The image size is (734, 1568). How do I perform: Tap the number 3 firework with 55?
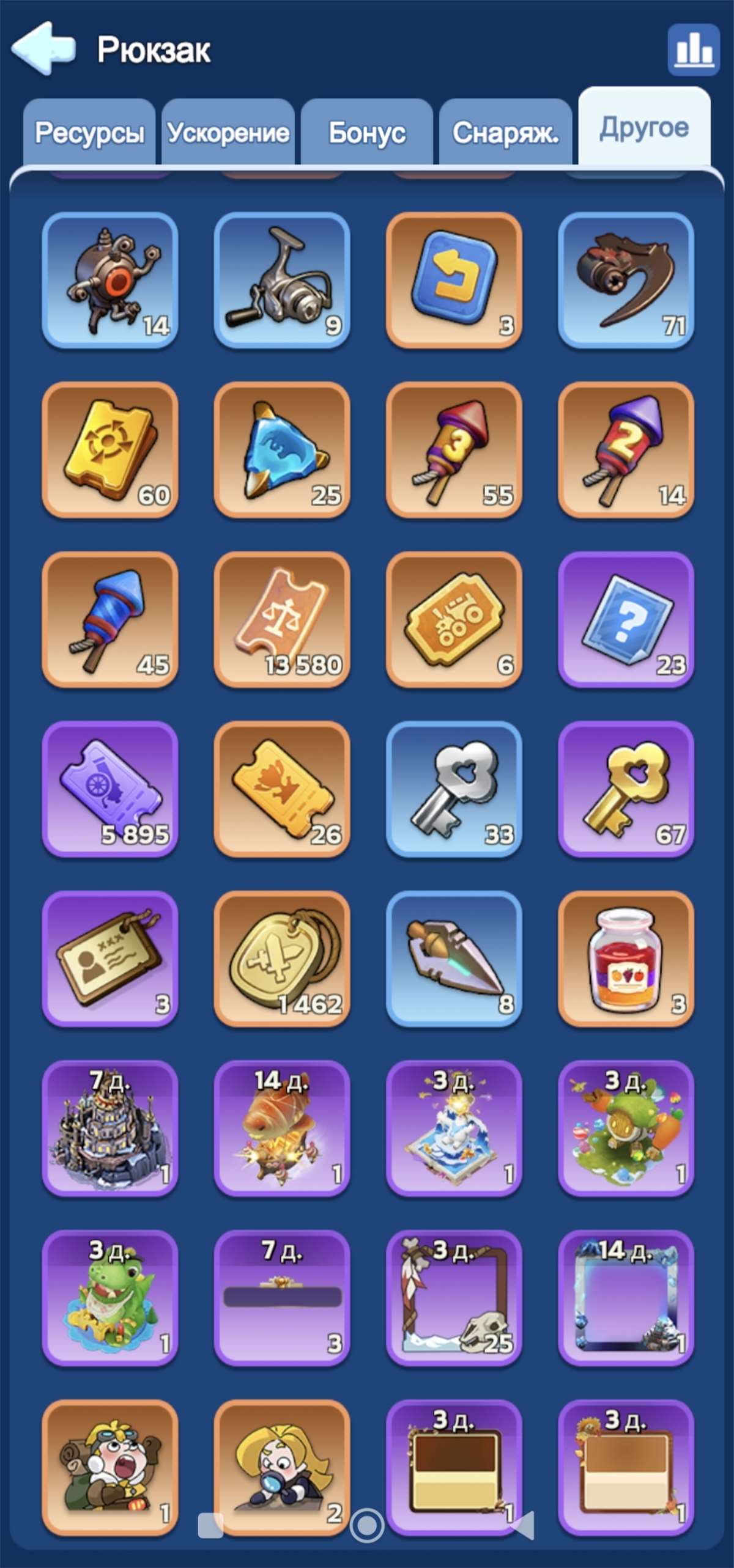[x=454, y=450]
